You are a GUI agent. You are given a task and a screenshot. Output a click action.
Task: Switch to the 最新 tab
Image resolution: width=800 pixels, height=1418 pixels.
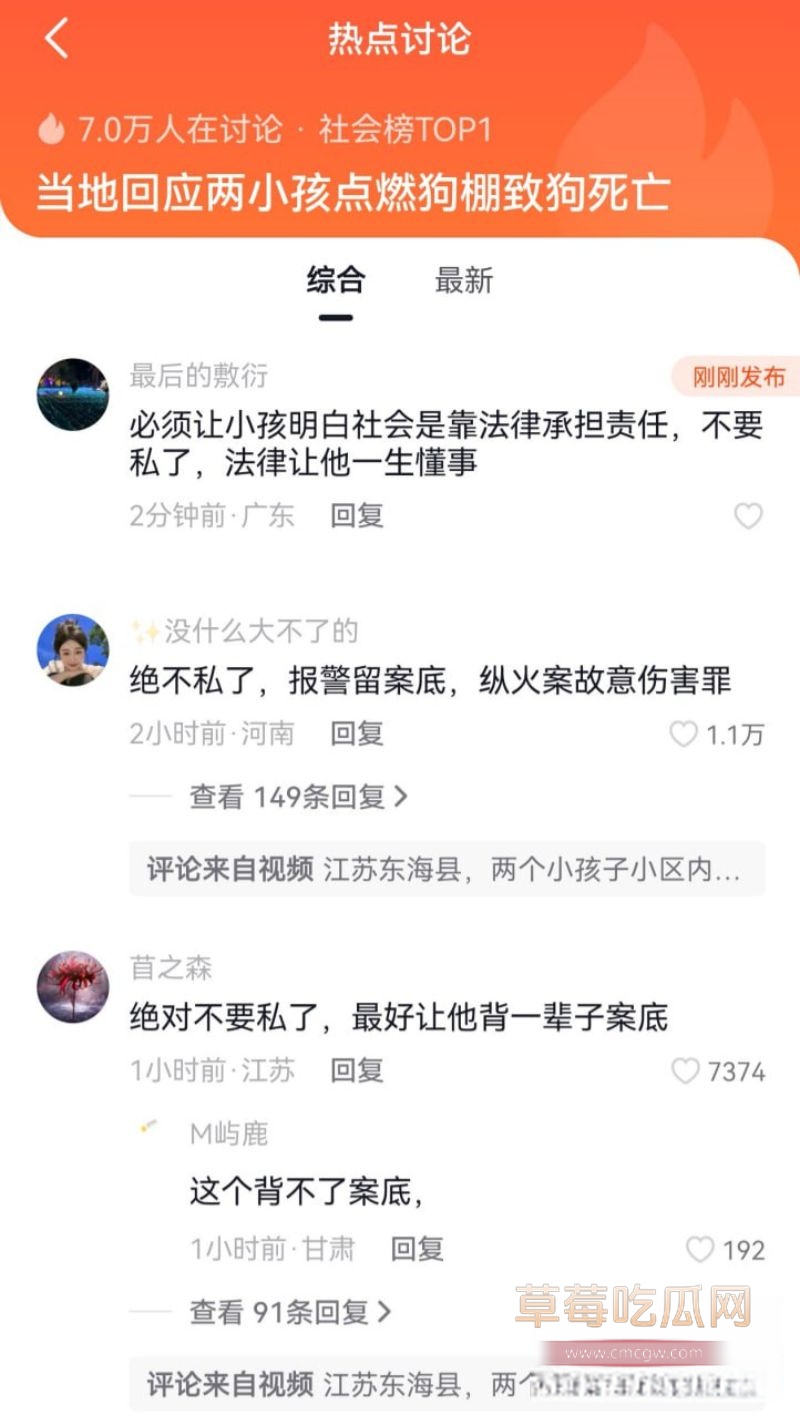click(462, 282)
